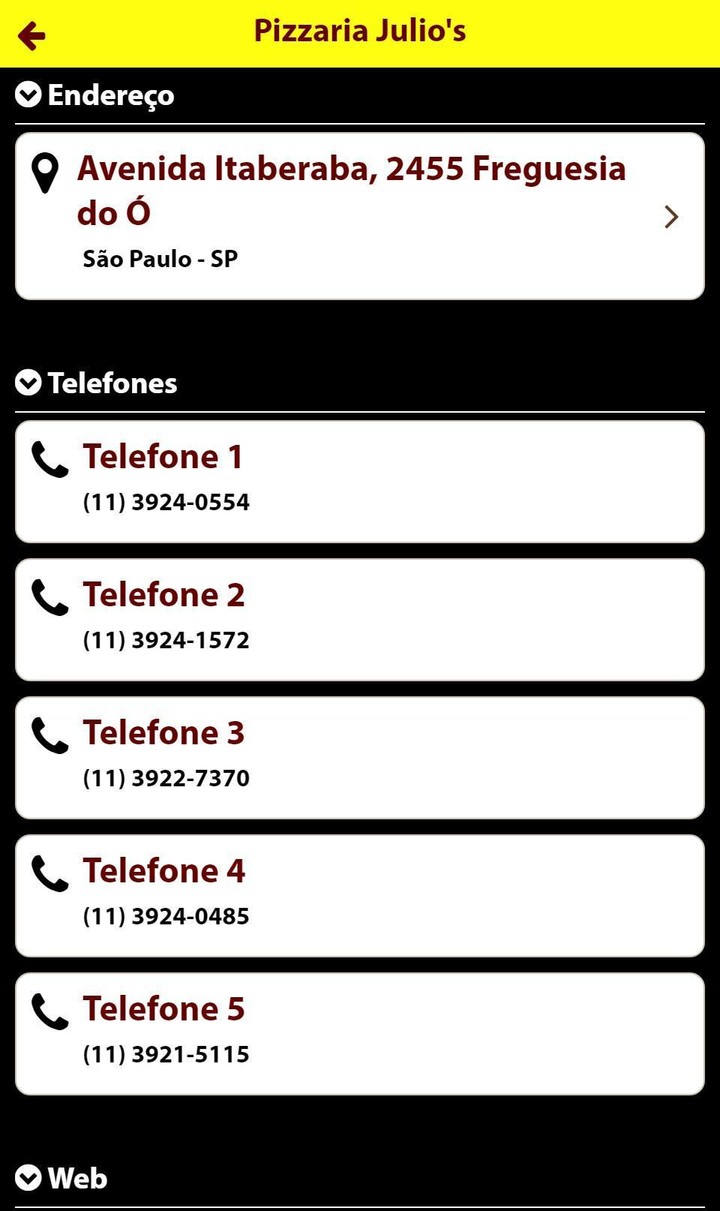Select the Telefone 3 card
720x1211 pixels.
[x=360, y=757]
